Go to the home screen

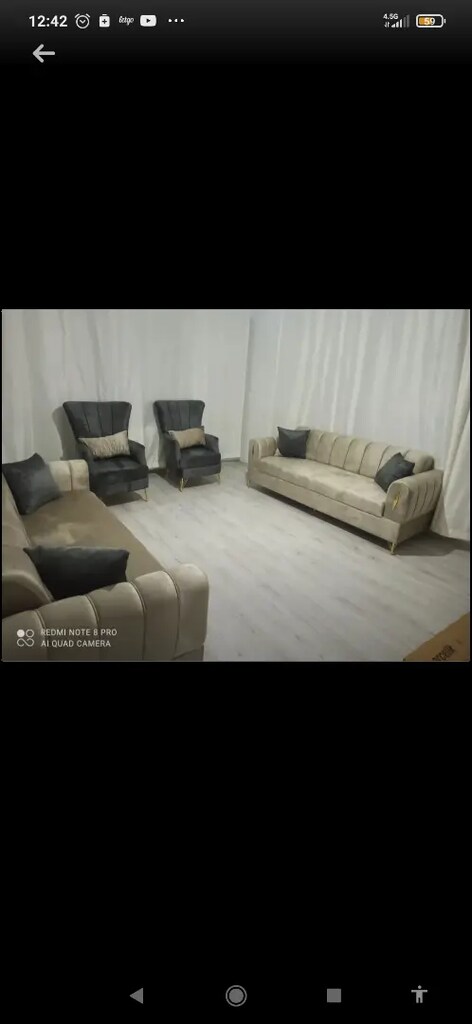(236, 995)
